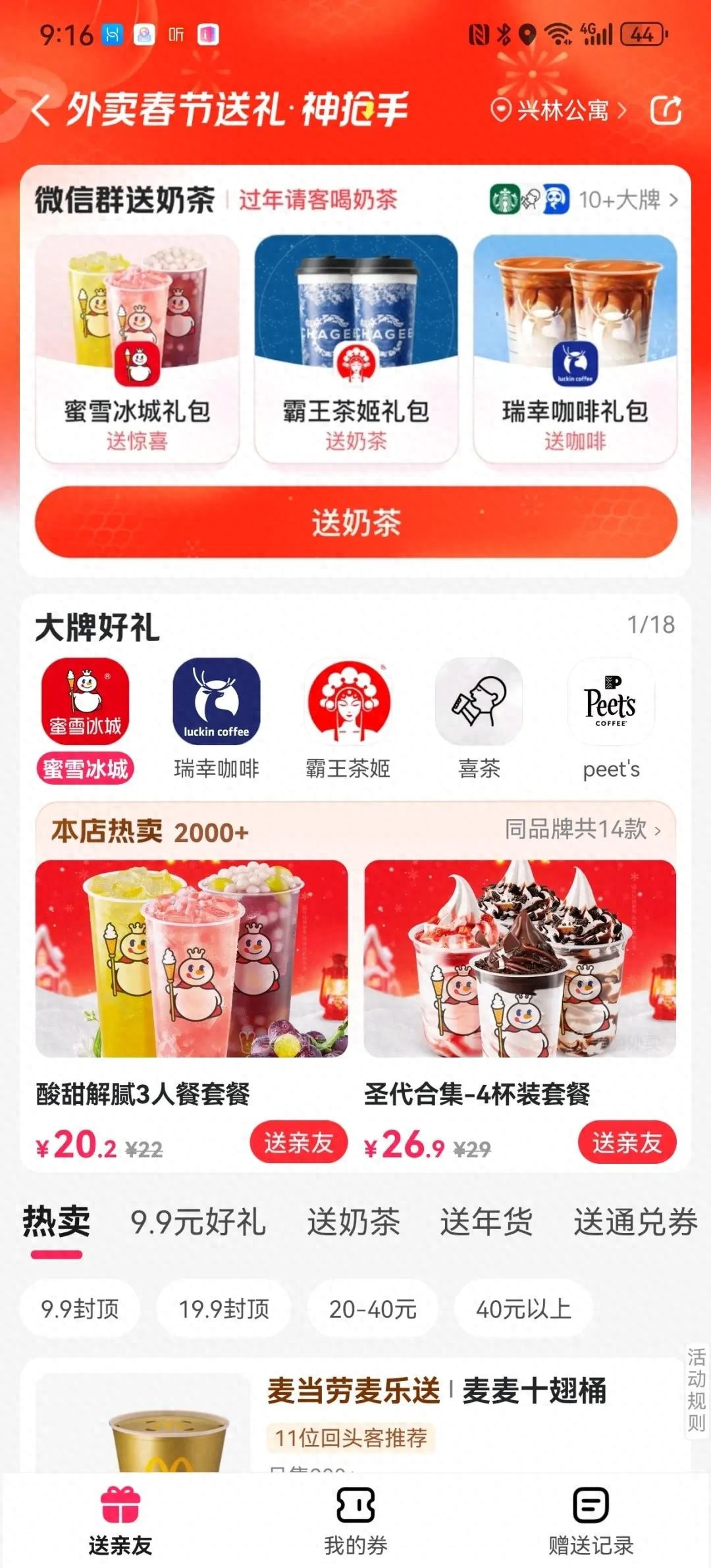
Task: Tap the red 送奶茶 button
Action: point(355,523)
